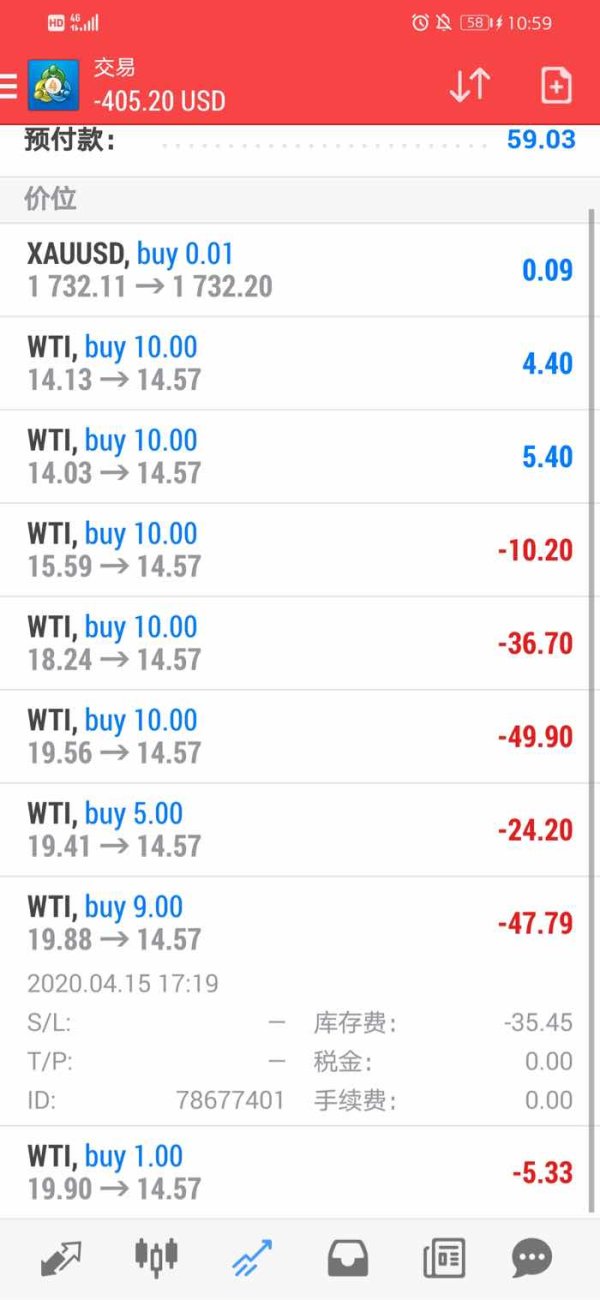600x1300 pixels.
Task: Tap the sort arrows icon
Action: tap(469, 86)
